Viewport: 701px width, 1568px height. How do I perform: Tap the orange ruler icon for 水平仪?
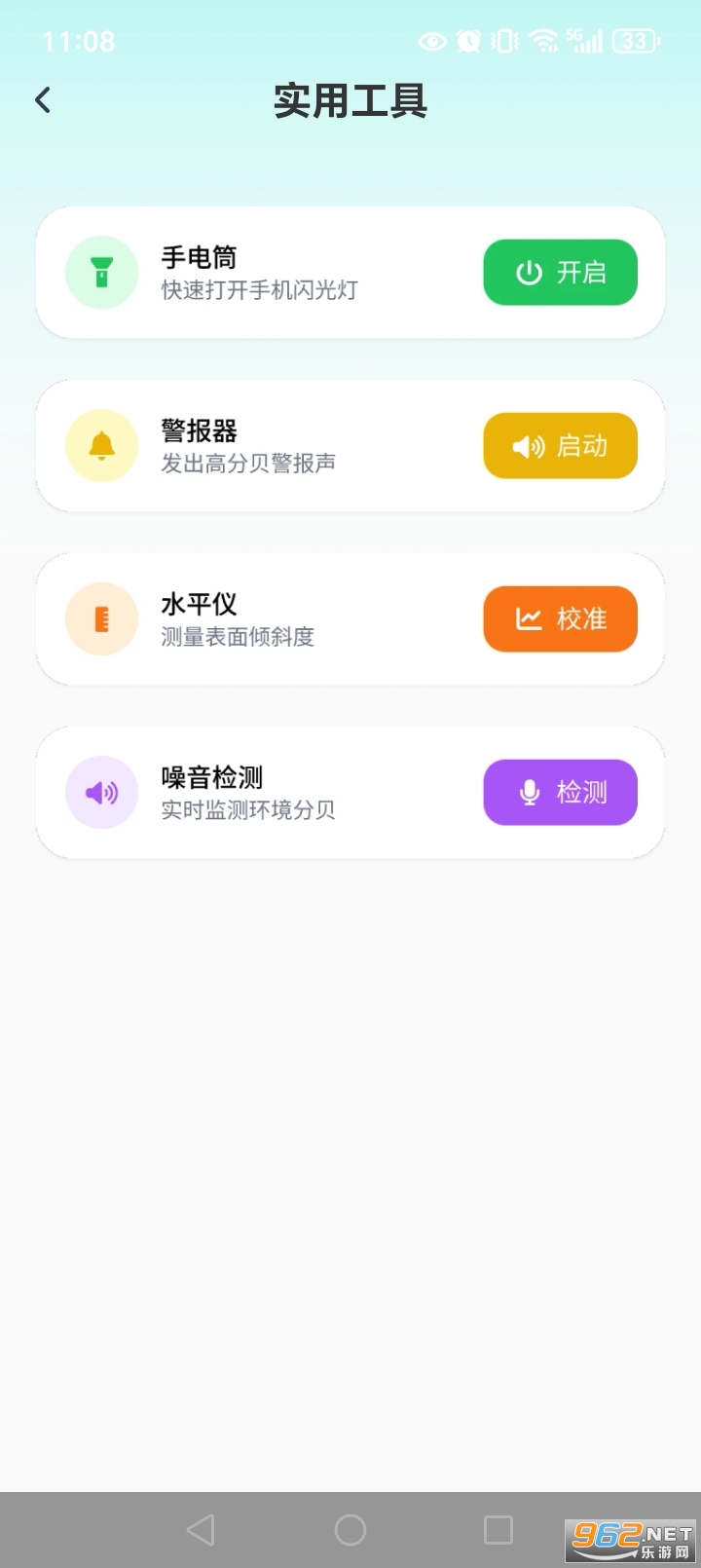(101, 618)
